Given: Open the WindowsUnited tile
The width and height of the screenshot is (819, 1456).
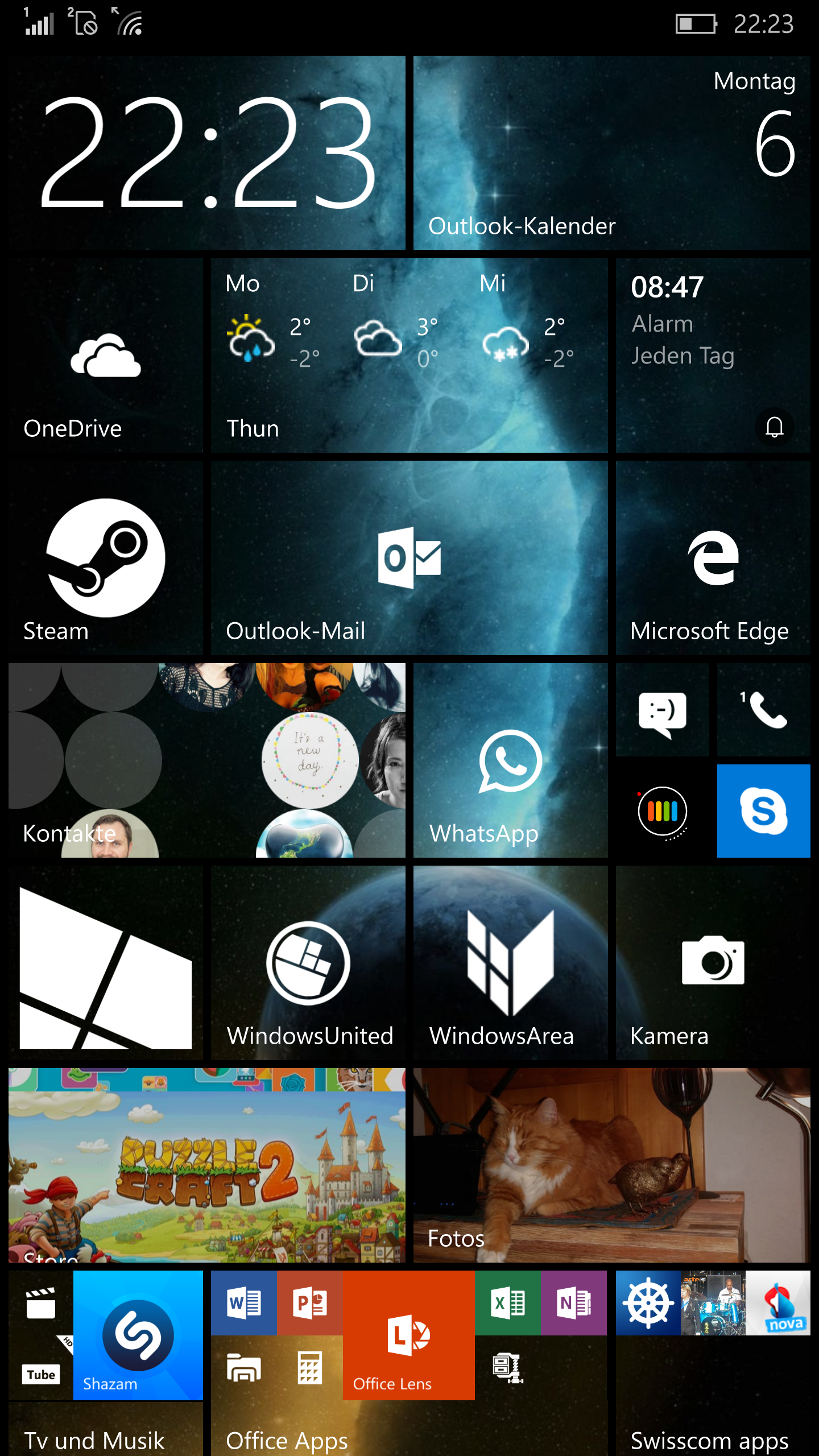Looking at the screenshot, I should coord(308,963).
